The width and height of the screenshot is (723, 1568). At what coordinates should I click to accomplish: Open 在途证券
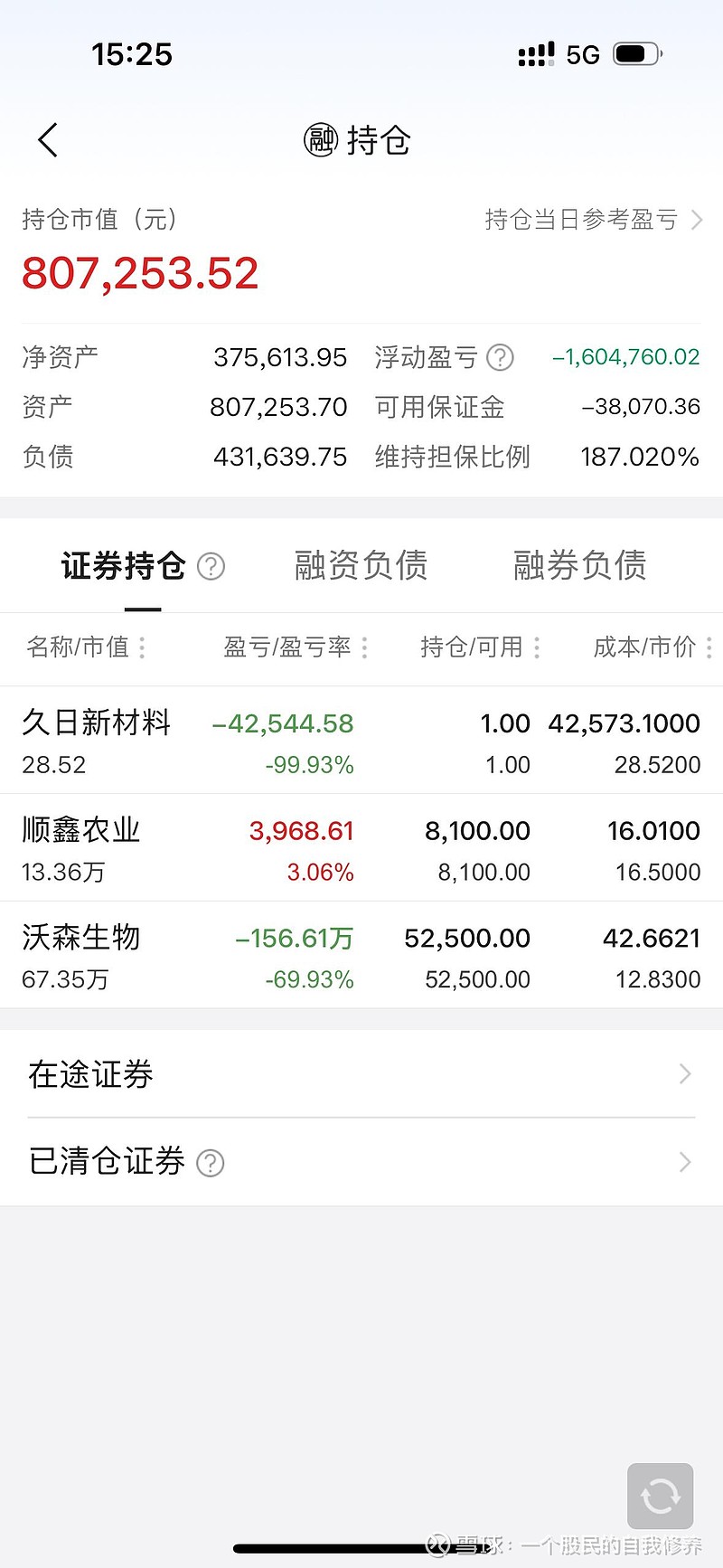point(361,1074)
